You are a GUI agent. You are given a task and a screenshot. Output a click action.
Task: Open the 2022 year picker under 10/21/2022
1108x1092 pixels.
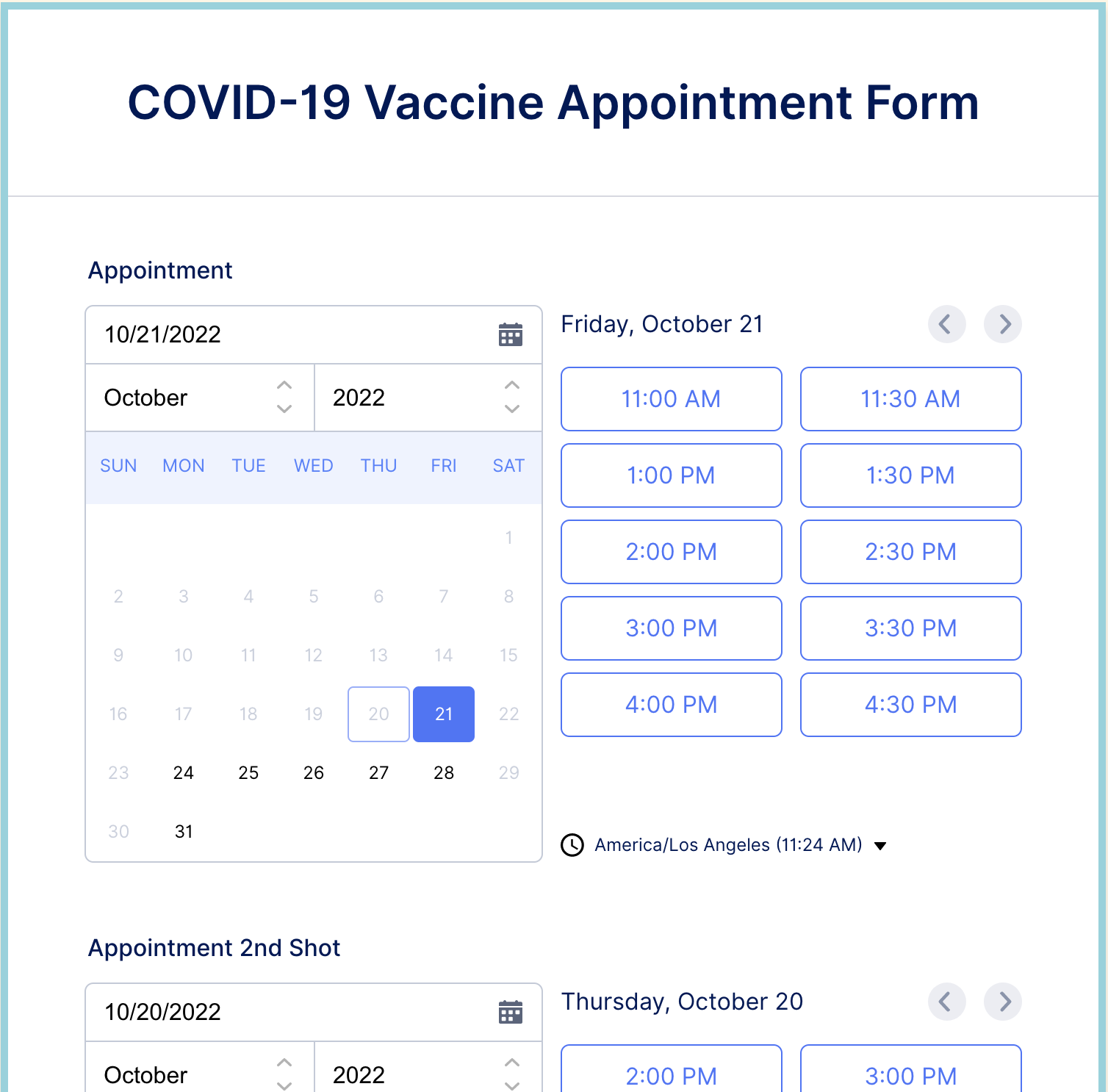428,398
